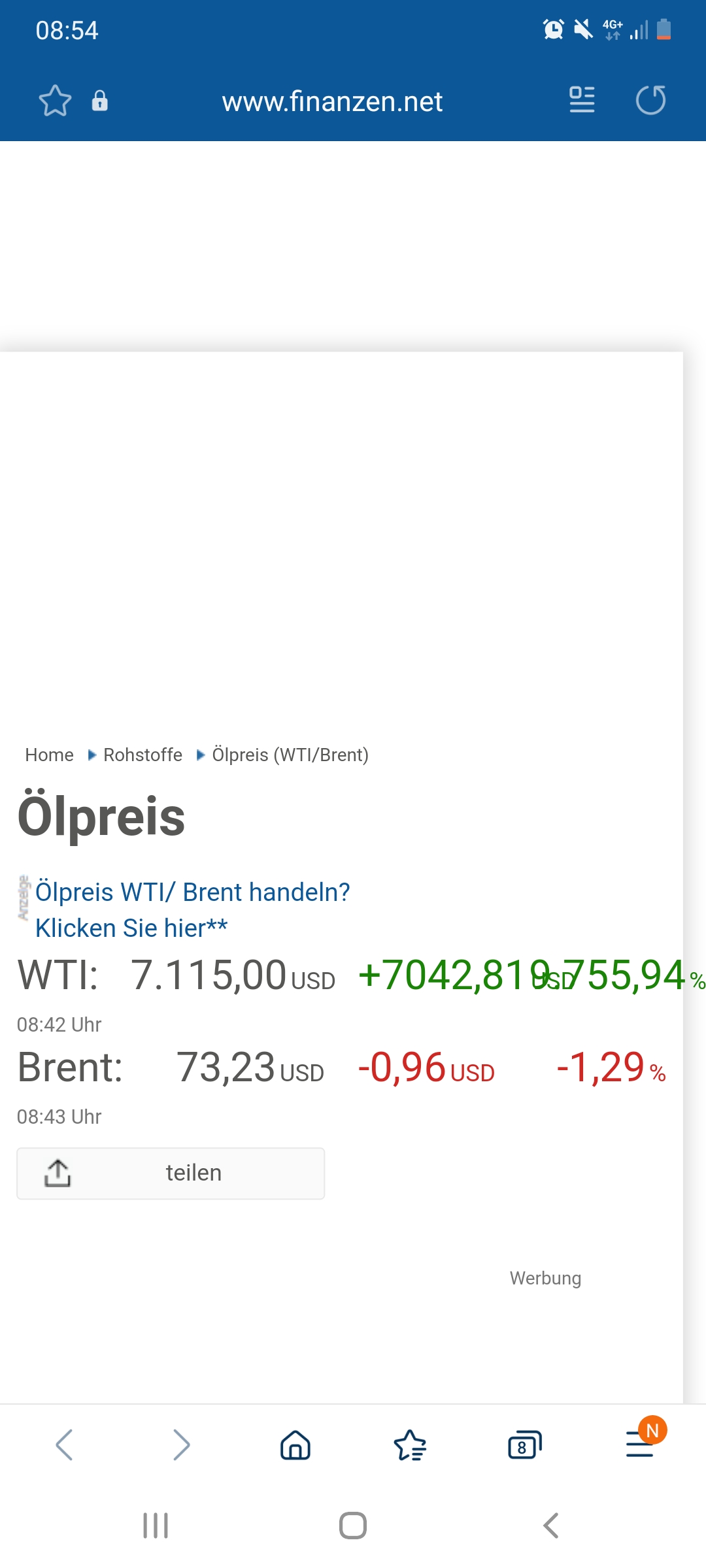This screenshot has height=1568, width=706.
Task: Navigate back using the browser back arrow
Action: (x=65, y=1445)
